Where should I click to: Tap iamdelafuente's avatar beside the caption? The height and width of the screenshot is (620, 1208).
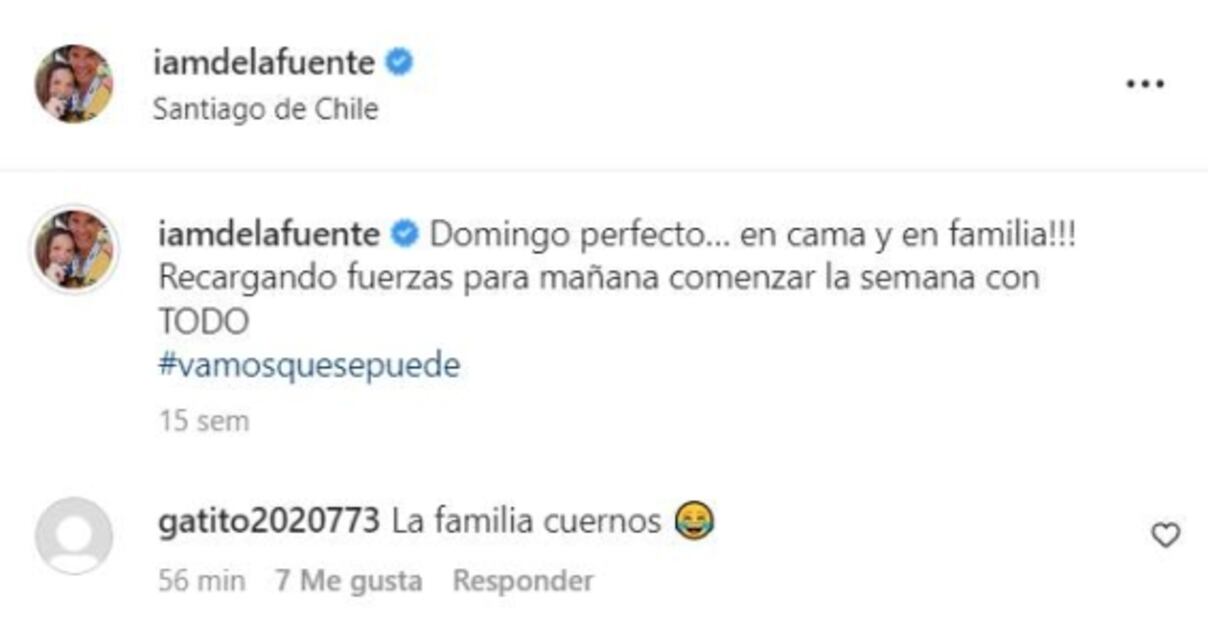click(74, 250)
